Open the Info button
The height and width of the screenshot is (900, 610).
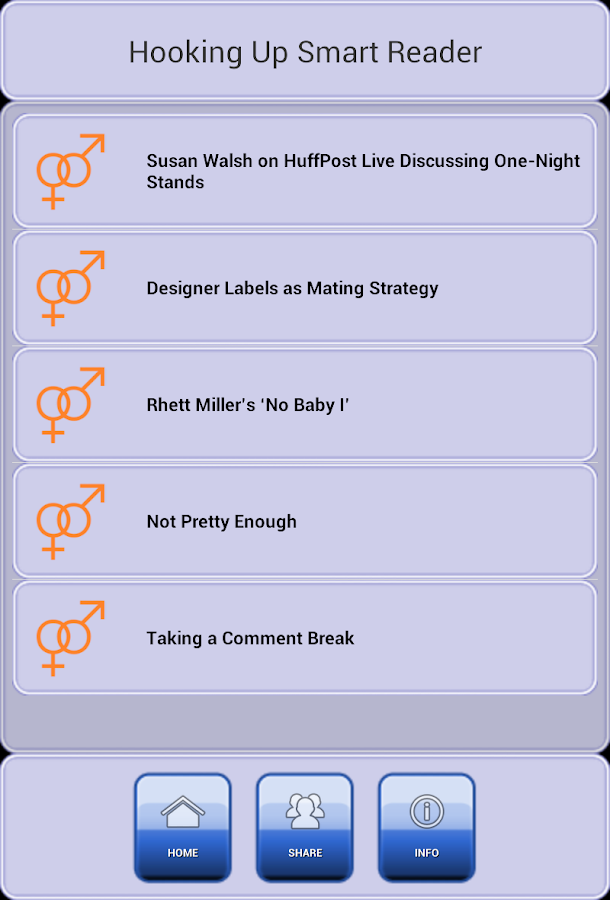click(427, 827)
